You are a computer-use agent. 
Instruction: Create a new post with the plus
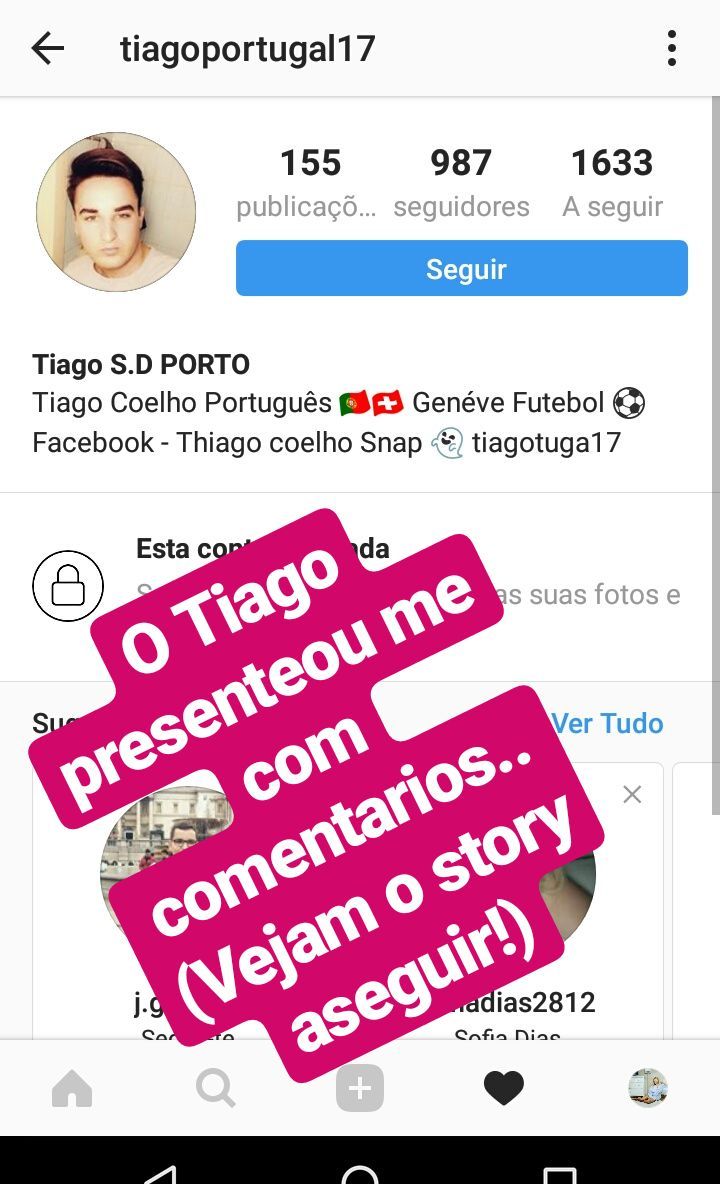click(x=360, y=1088)
